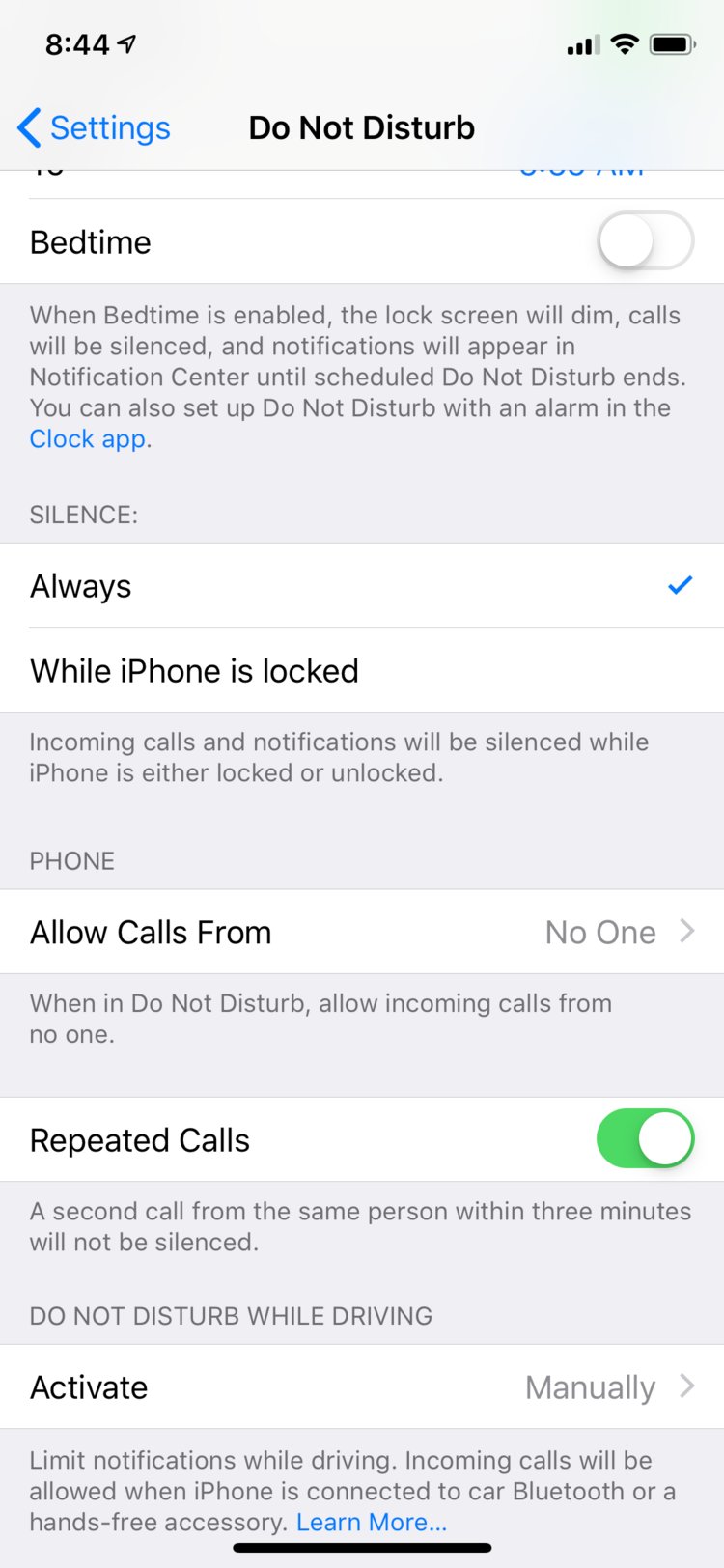The height and width of the screenshot is (1568, 724).
Task: Turn off Repeated Calls
Action: [644, 1139]
